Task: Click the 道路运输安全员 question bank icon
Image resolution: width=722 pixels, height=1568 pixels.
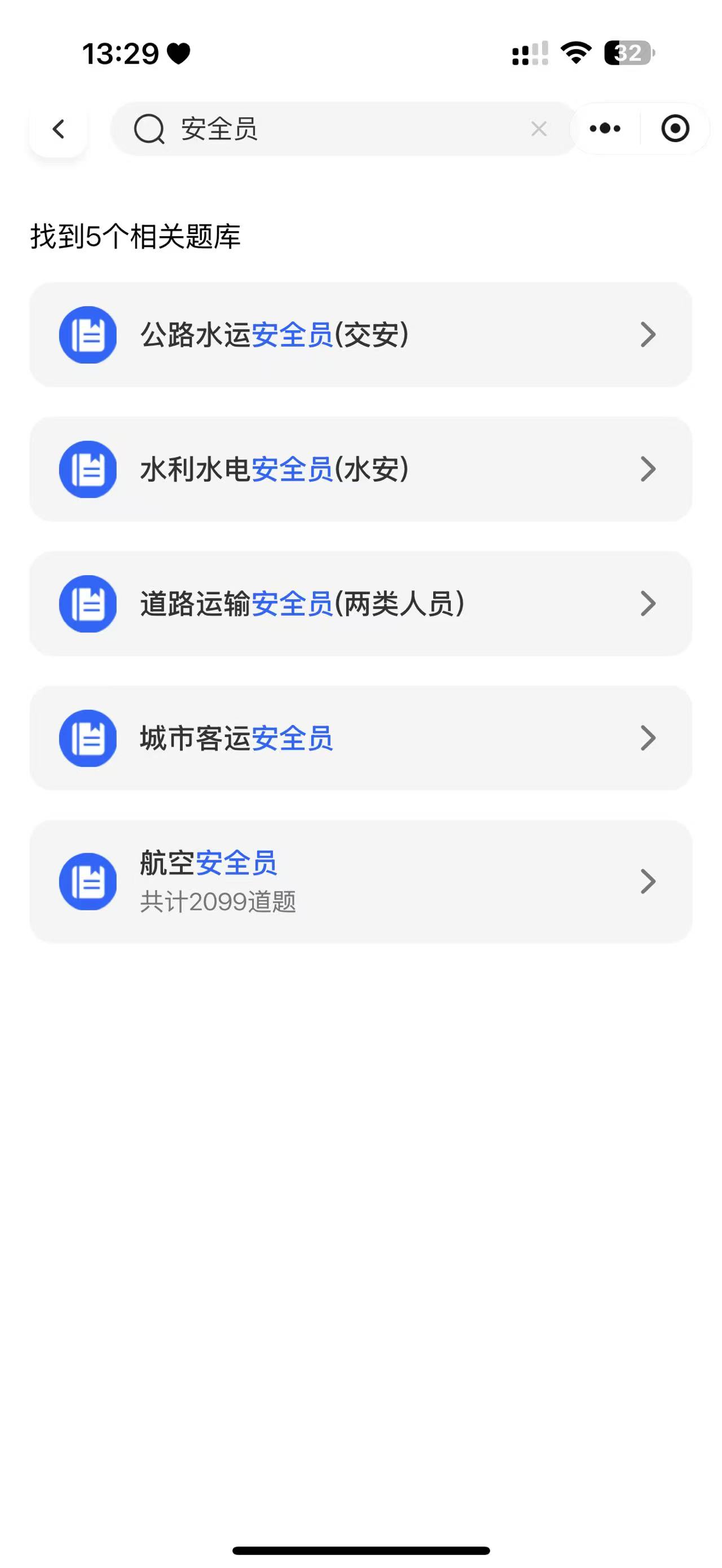Action: 87,604
